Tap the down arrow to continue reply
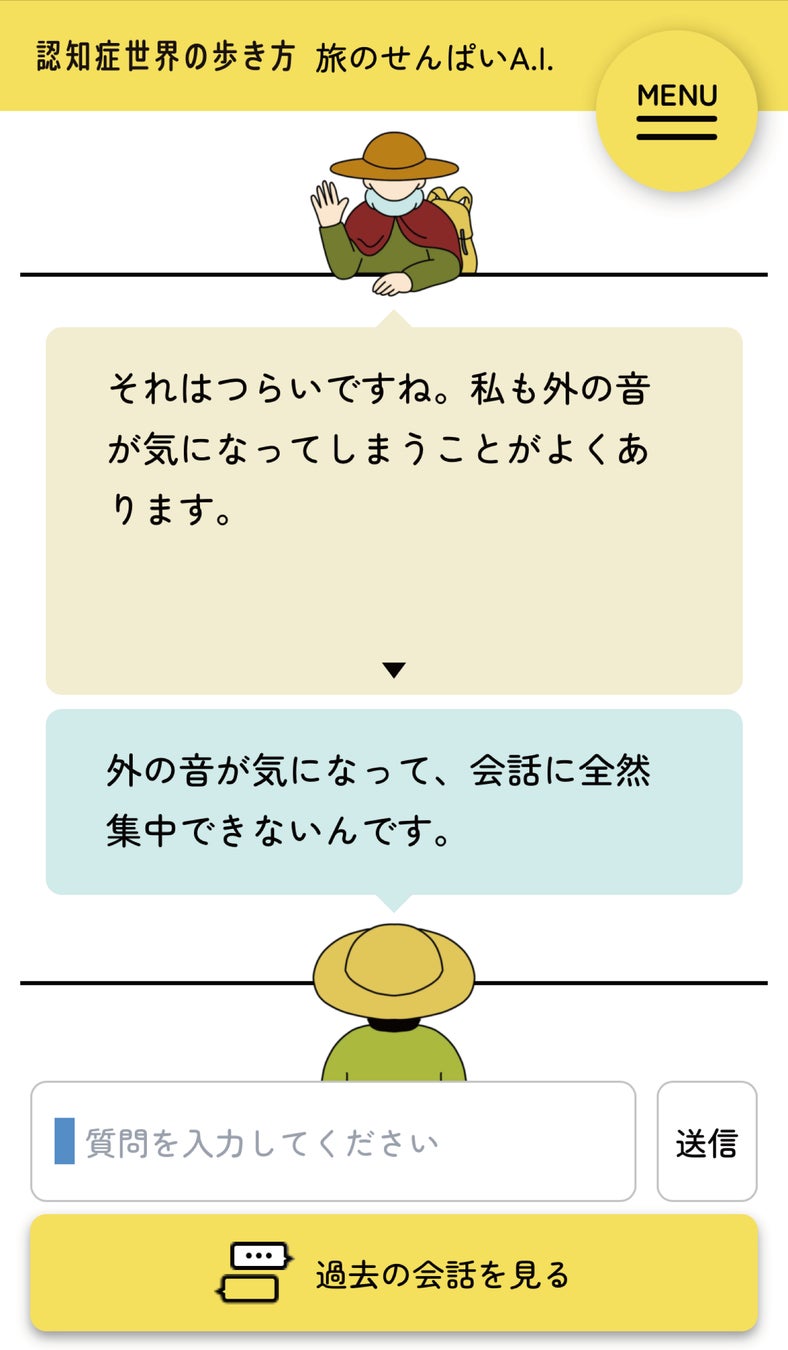788x1350 pixels. 394,670
